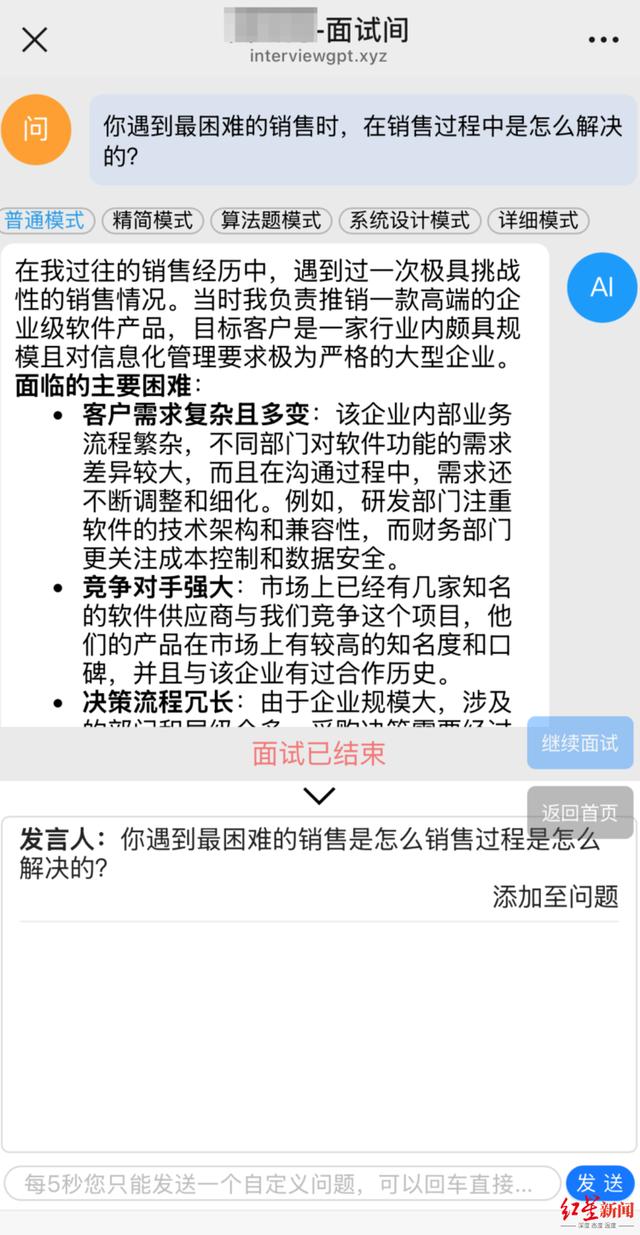Select 普通模式 answer mode
This screenshot has width=640, height=1235.
pyautogui.click(x=46, y=220)
